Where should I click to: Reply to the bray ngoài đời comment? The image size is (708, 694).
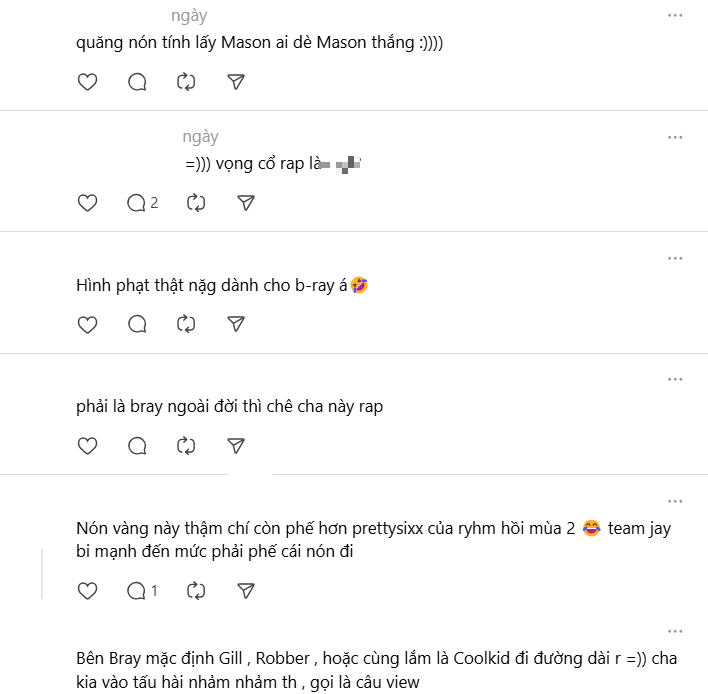(137, 445)
